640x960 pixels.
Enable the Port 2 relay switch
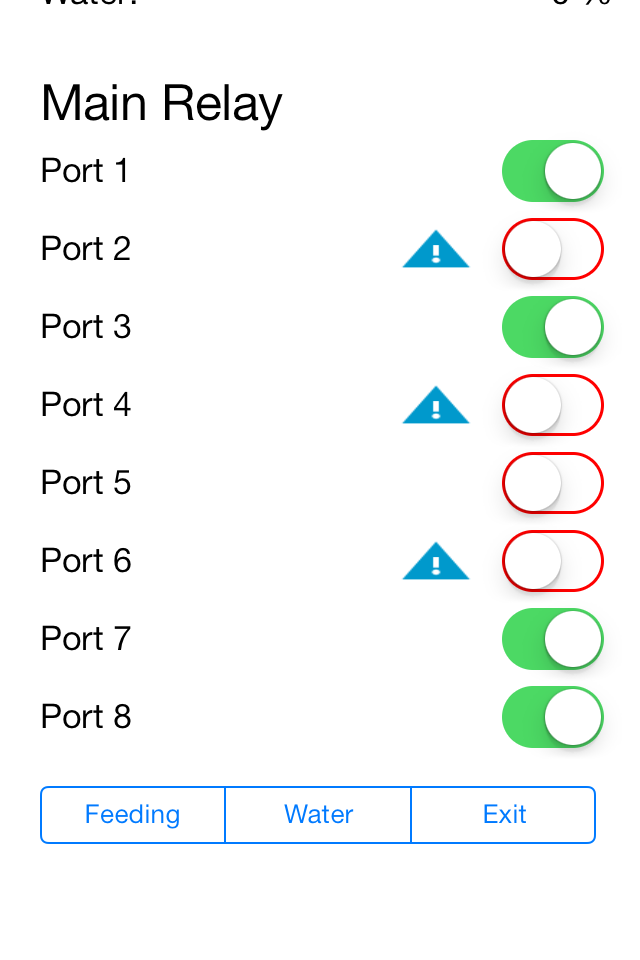[552, 249]
